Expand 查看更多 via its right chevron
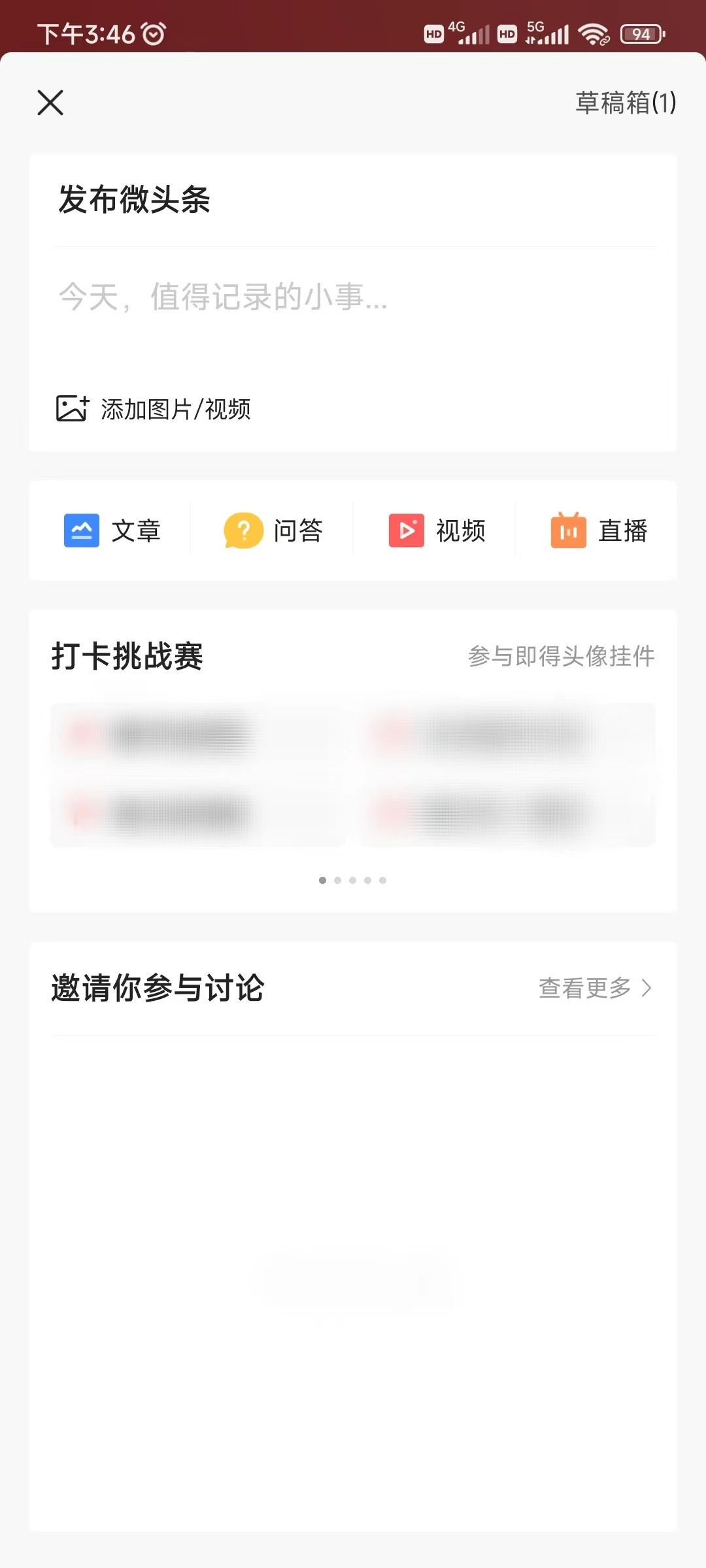706x1568 pixels. (x=646, y=988)
